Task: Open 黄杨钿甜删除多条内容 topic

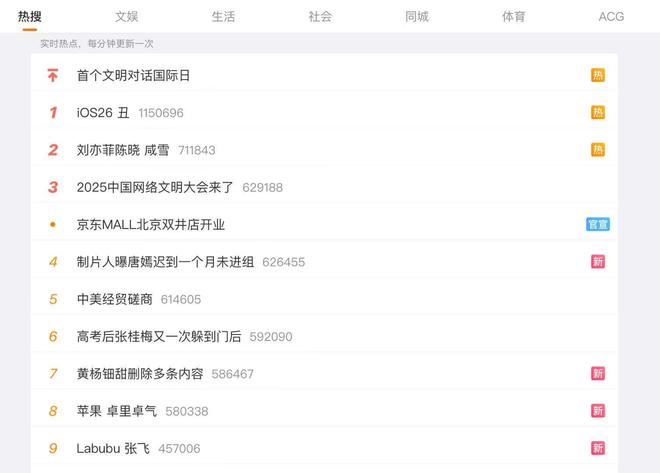Action: click(x=140, y=374)
